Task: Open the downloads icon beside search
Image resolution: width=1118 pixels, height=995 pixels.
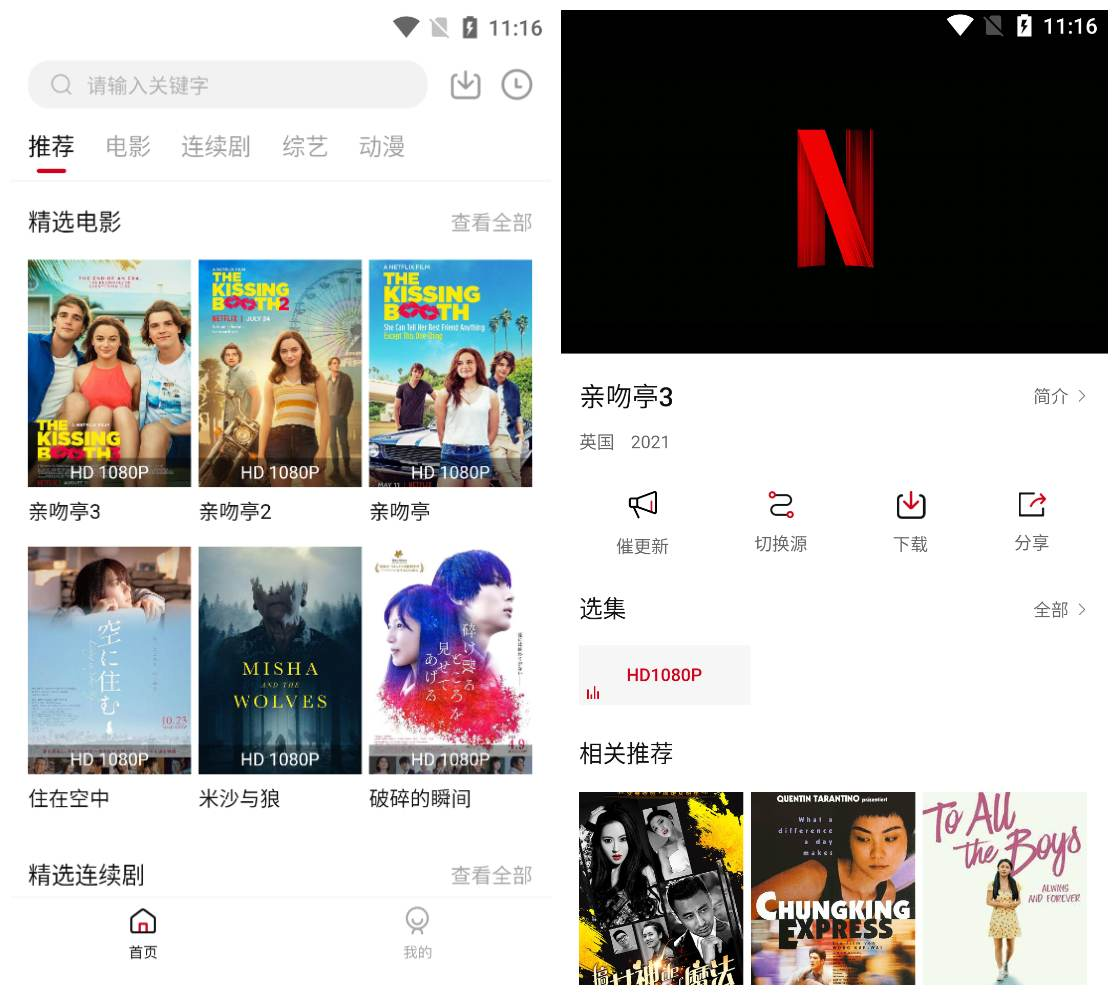Action: 465,85
